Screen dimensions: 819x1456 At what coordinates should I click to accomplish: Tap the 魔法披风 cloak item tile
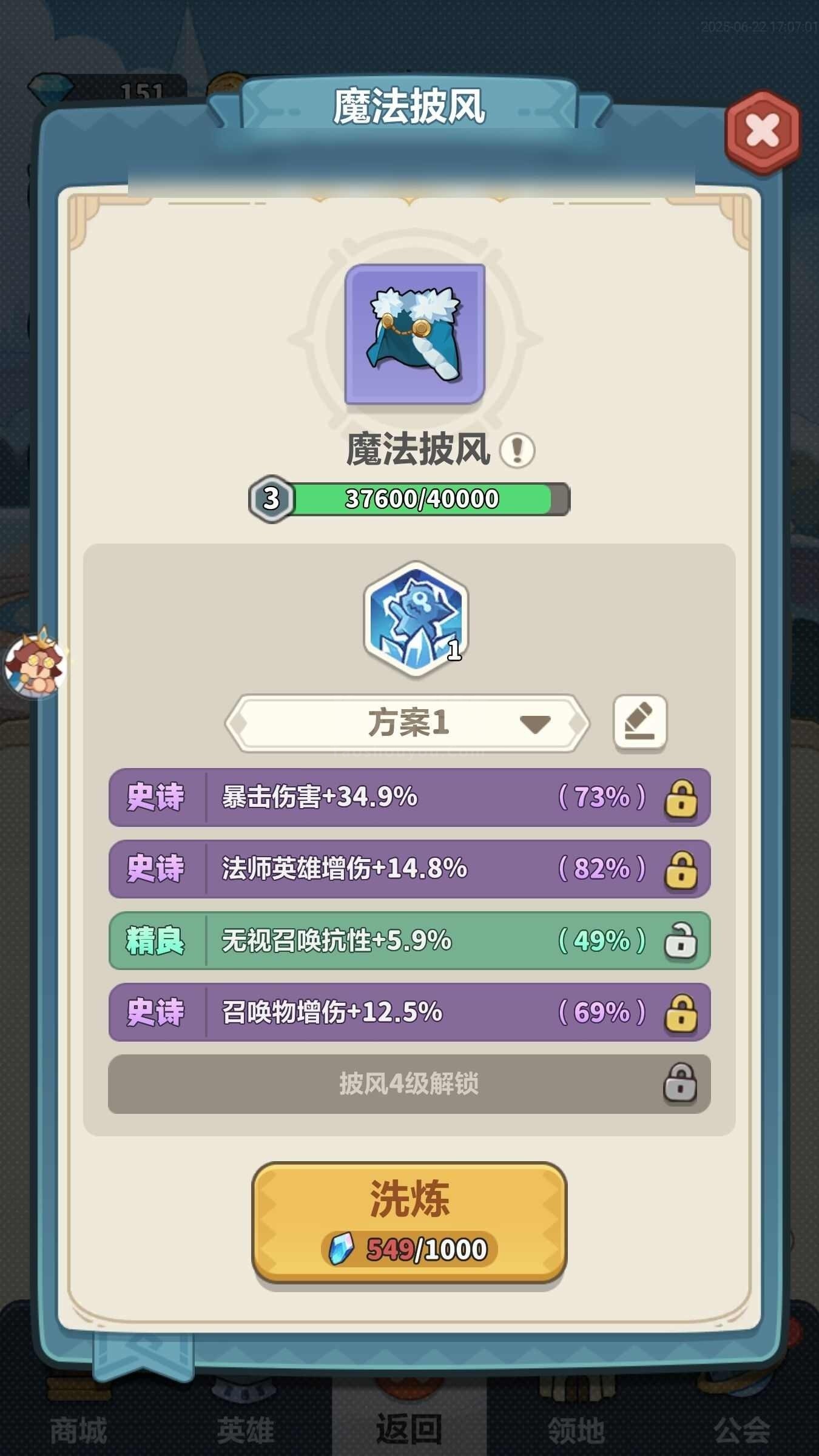(415, 334)
